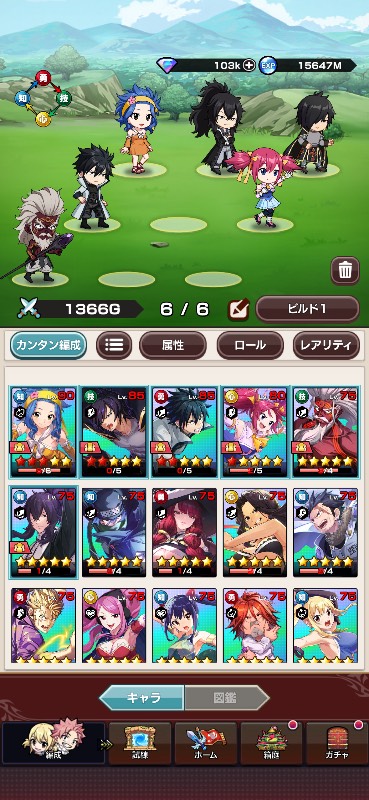The image size is (369, 800).
Task: Filter characters by レアリティ
Action: 326,345
